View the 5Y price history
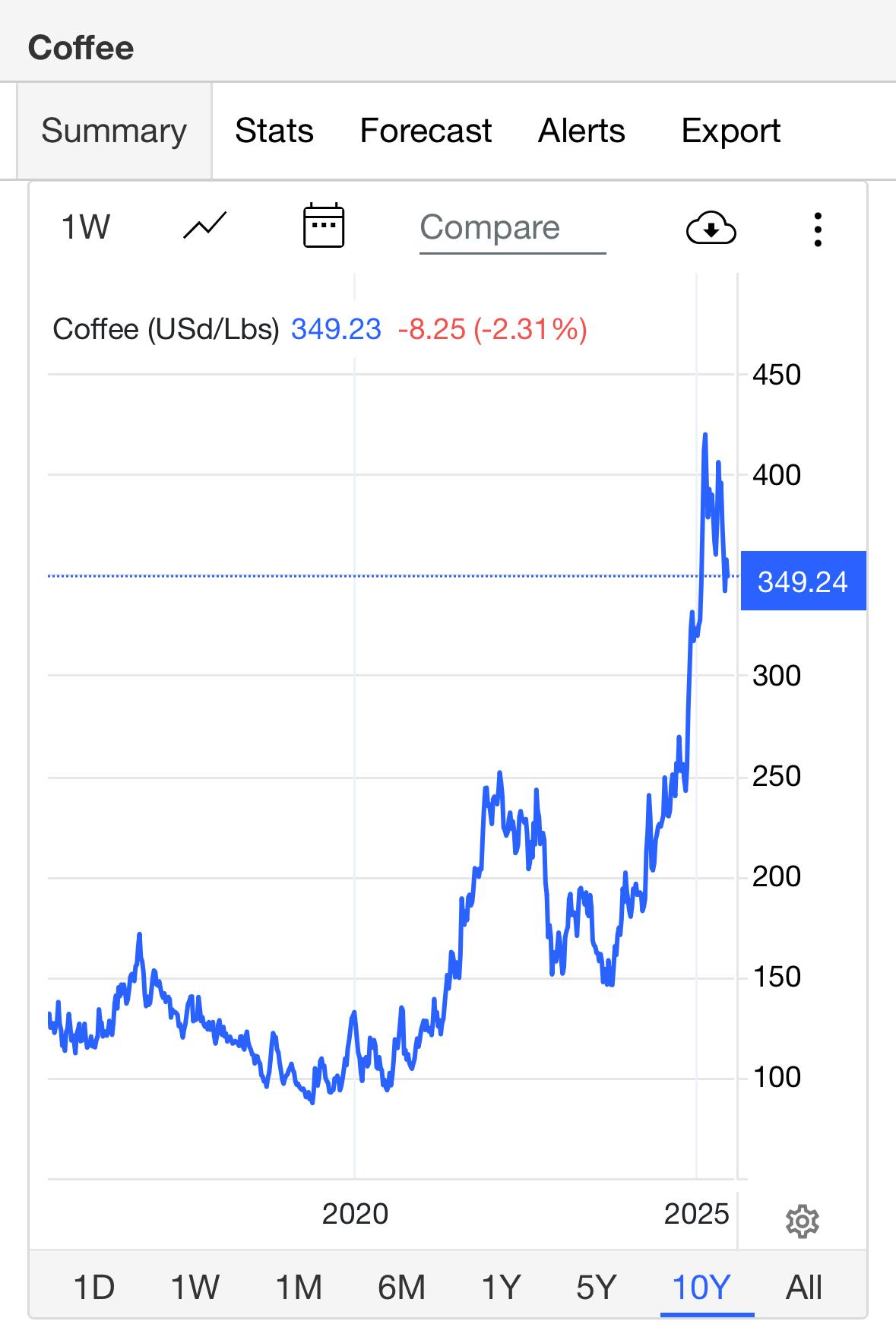Screen dimensions: 896x1337 pos(596,1288)
